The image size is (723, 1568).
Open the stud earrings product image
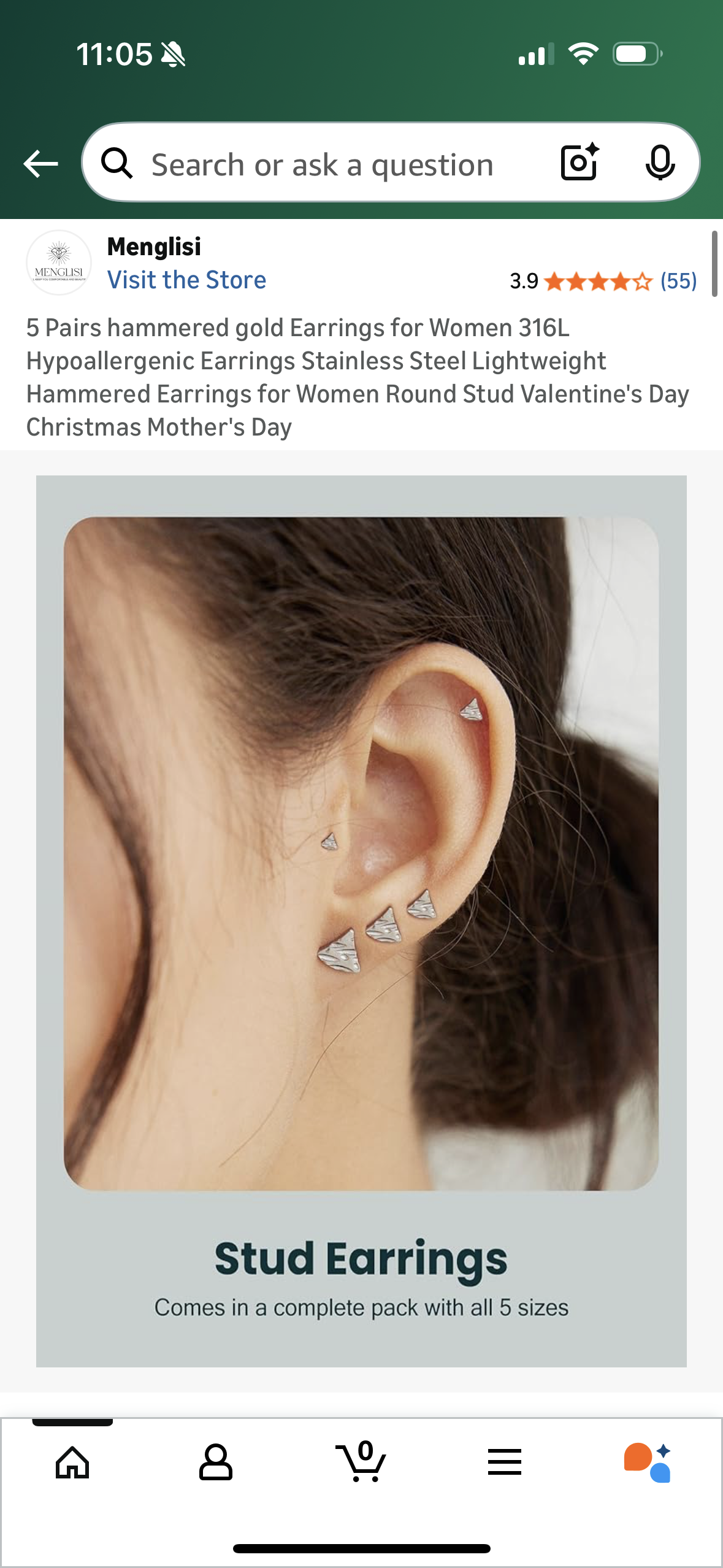click(361, 920)
